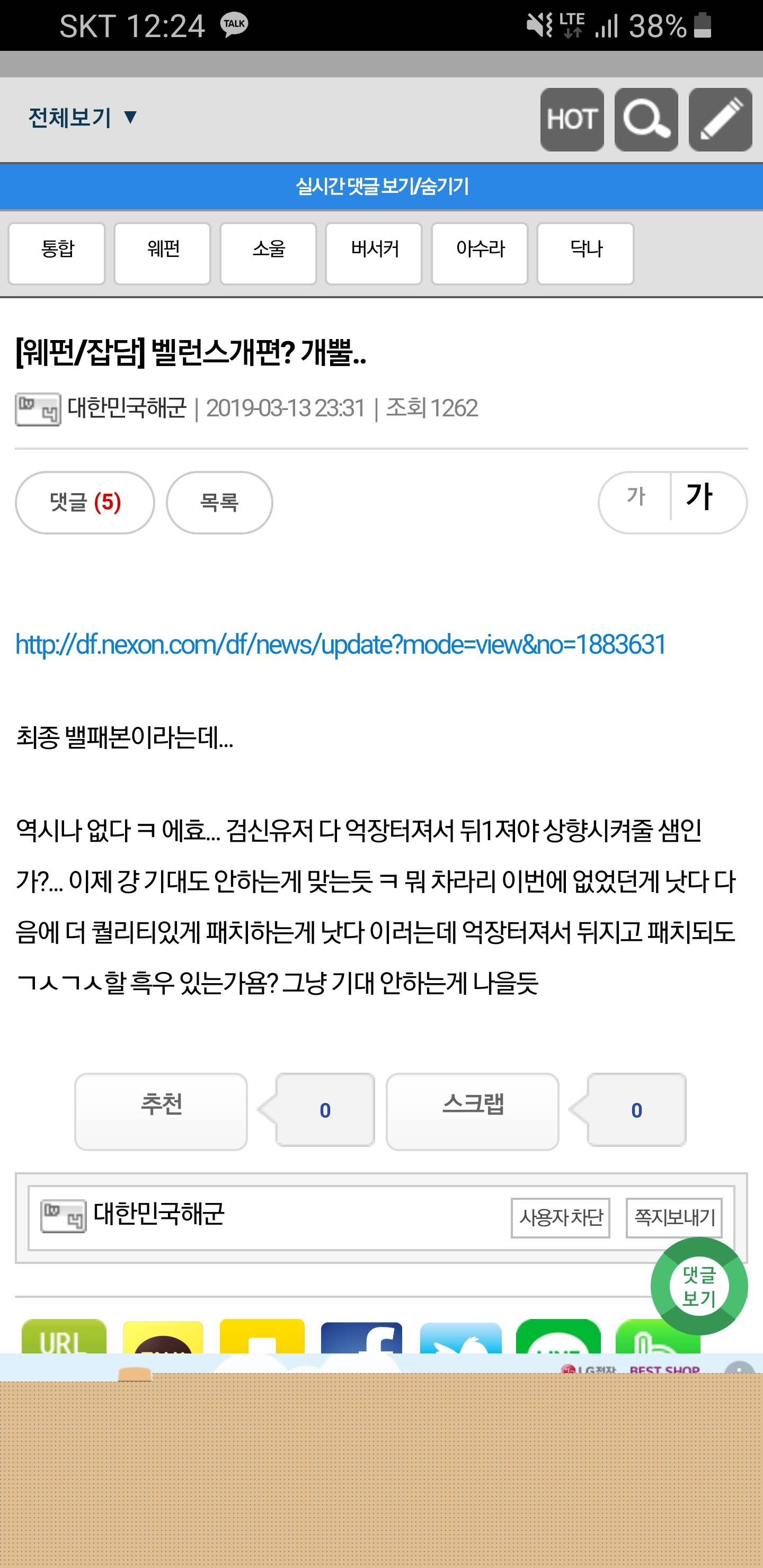Viewport: 763px width, 1568px height.
Task: Recommend the post with 추천
Action: point(161,1111)
